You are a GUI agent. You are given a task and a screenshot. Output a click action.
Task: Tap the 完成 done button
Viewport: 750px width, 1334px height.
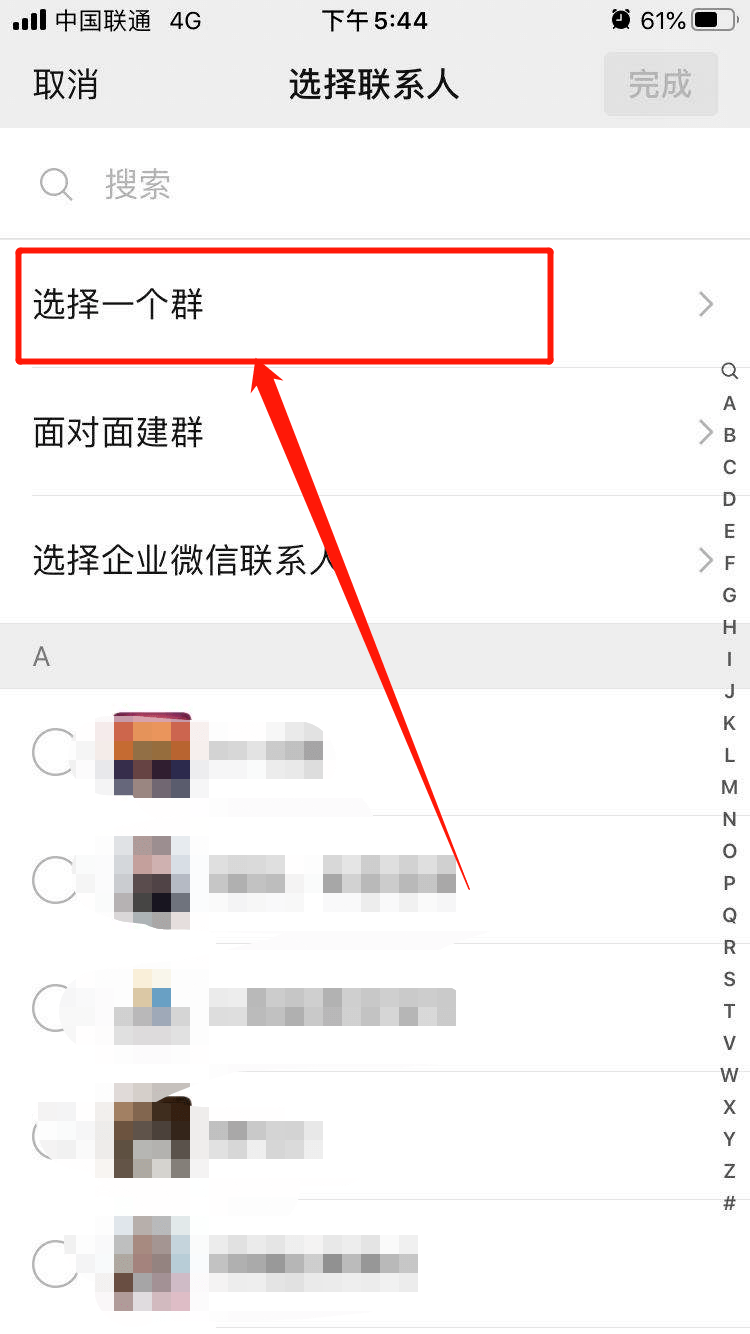point(660,85)
